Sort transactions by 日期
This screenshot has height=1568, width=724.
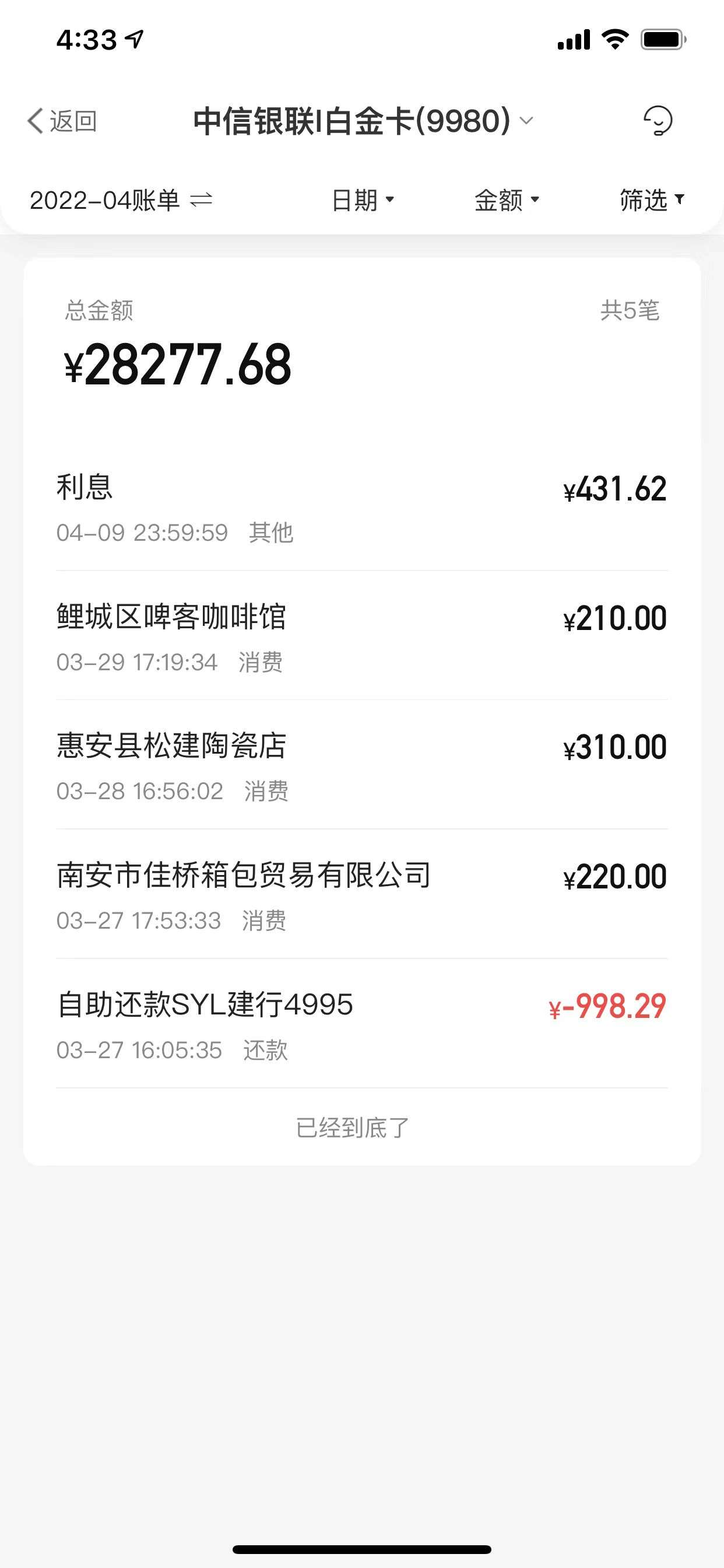click(x=363, y=200)
